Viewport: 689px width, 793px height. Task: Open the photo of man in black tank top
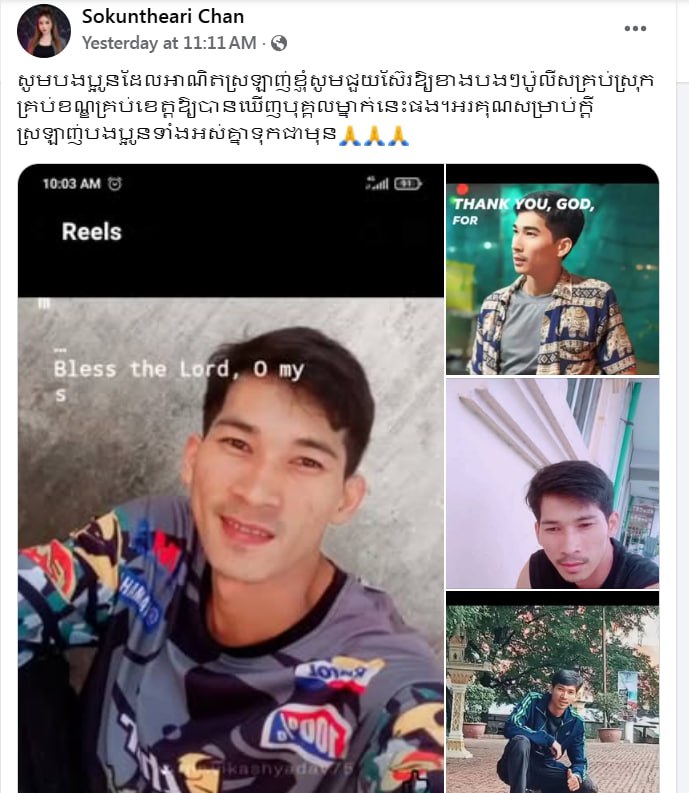click(552, 483)
